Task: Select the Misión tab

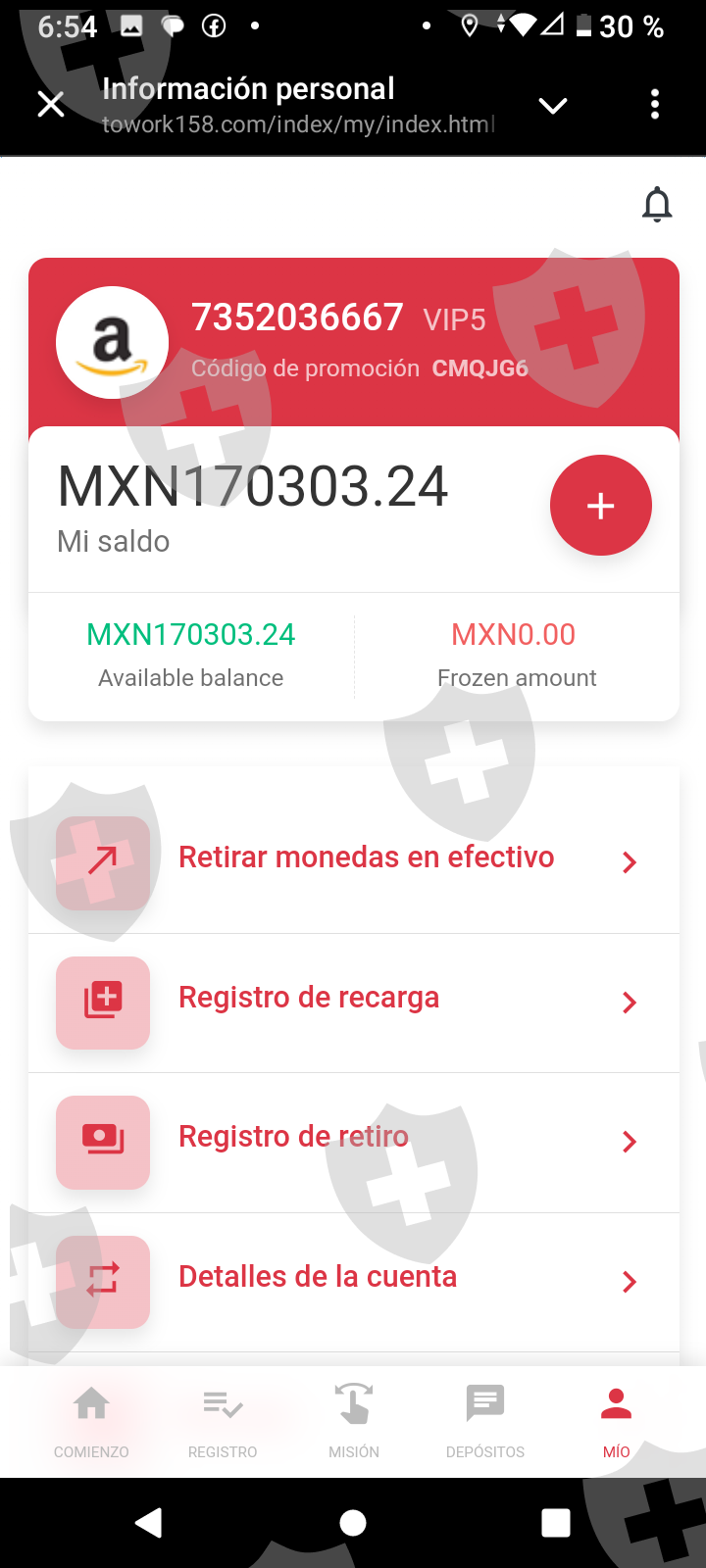Action: click(354, 1421)
